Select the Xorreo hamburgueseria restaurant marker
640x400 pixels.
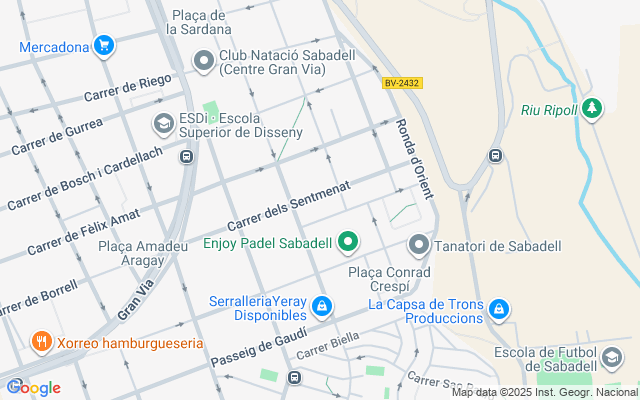(42, 342)
